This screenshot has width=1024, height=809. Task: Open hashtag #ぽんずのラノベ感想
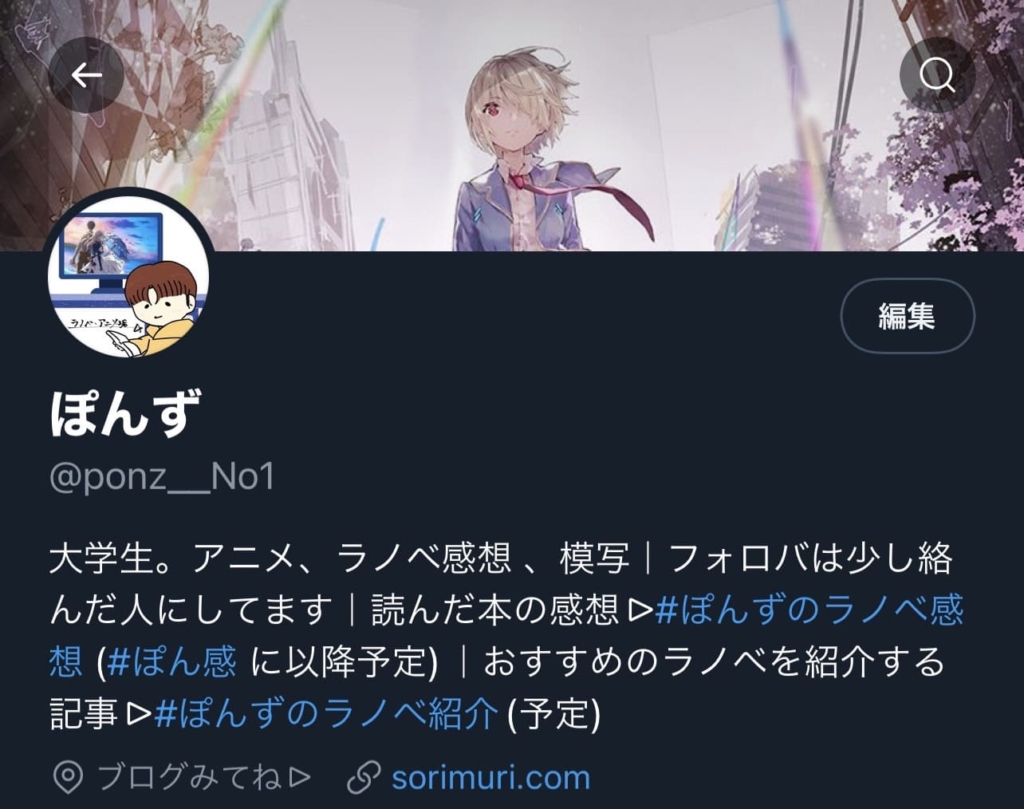(x=808, y=608)
